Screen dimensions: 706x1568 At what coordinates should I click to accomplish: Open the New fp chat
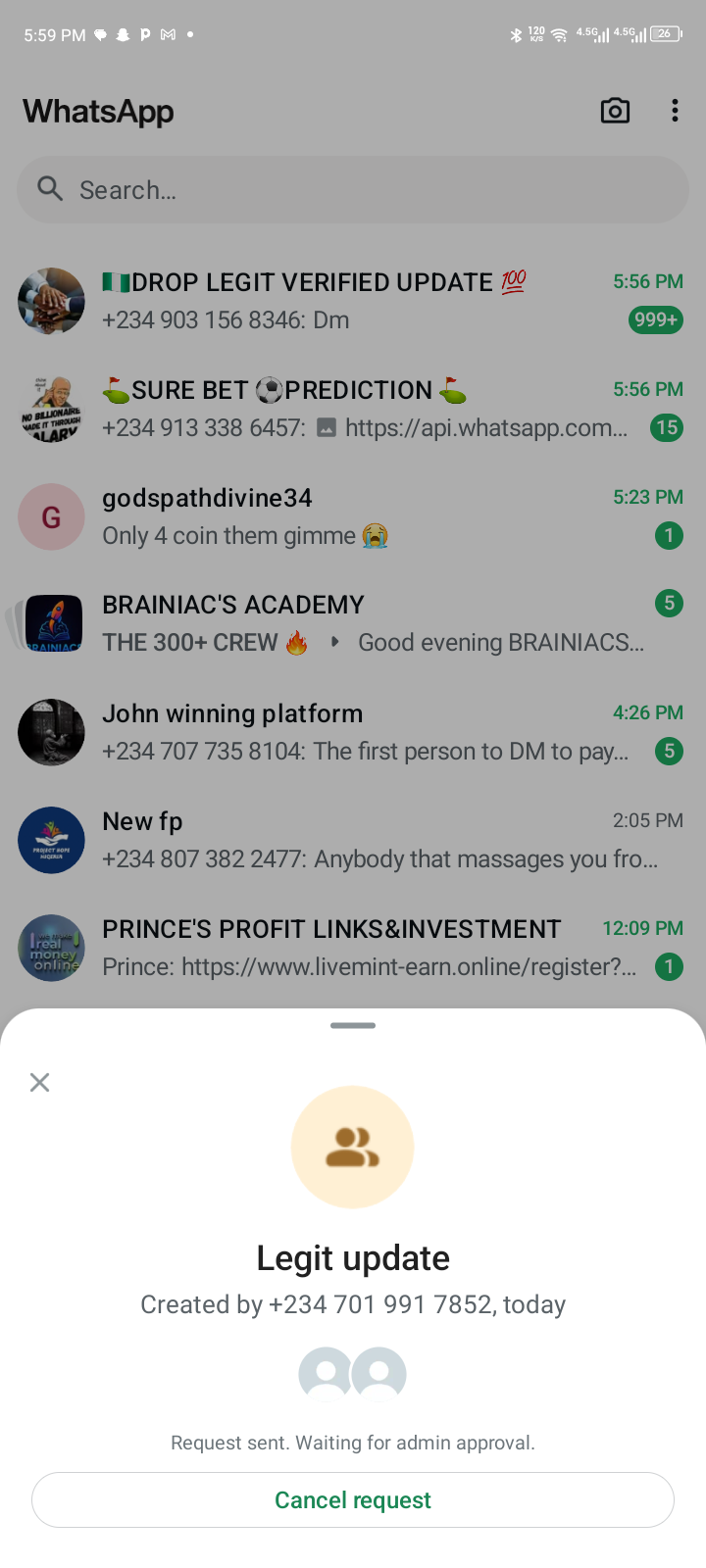(353, 840)
